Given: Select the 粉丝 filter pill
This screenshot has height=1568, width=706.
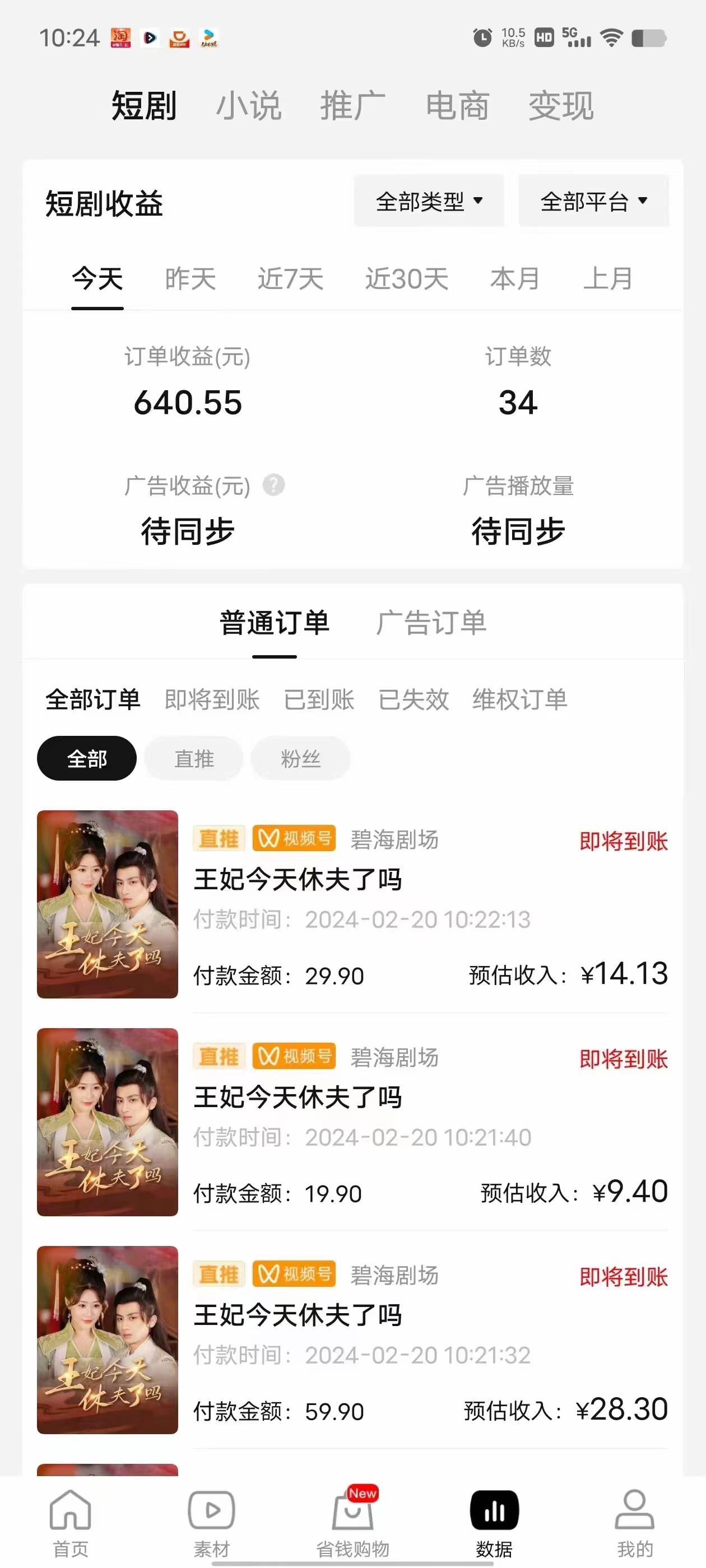Looking at the screenshot, I should click(x=300, y=758).
